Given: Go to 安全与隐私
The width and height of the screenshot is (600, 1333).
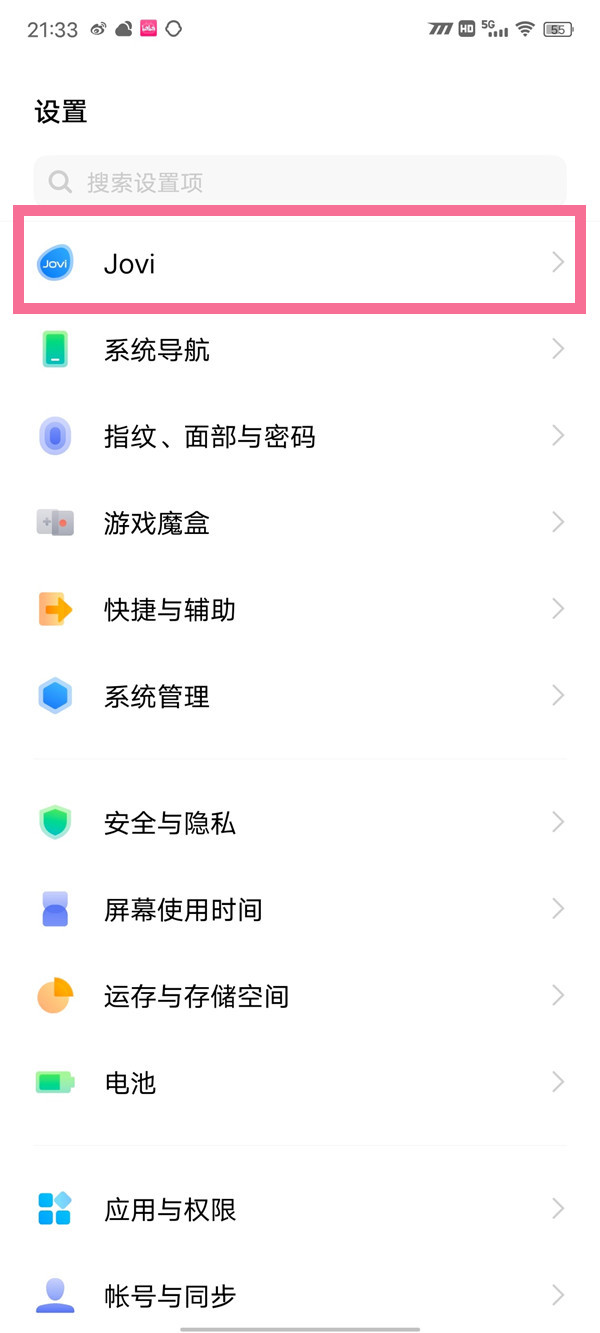Looking at the screenshot, I should [x=300, y=823].
